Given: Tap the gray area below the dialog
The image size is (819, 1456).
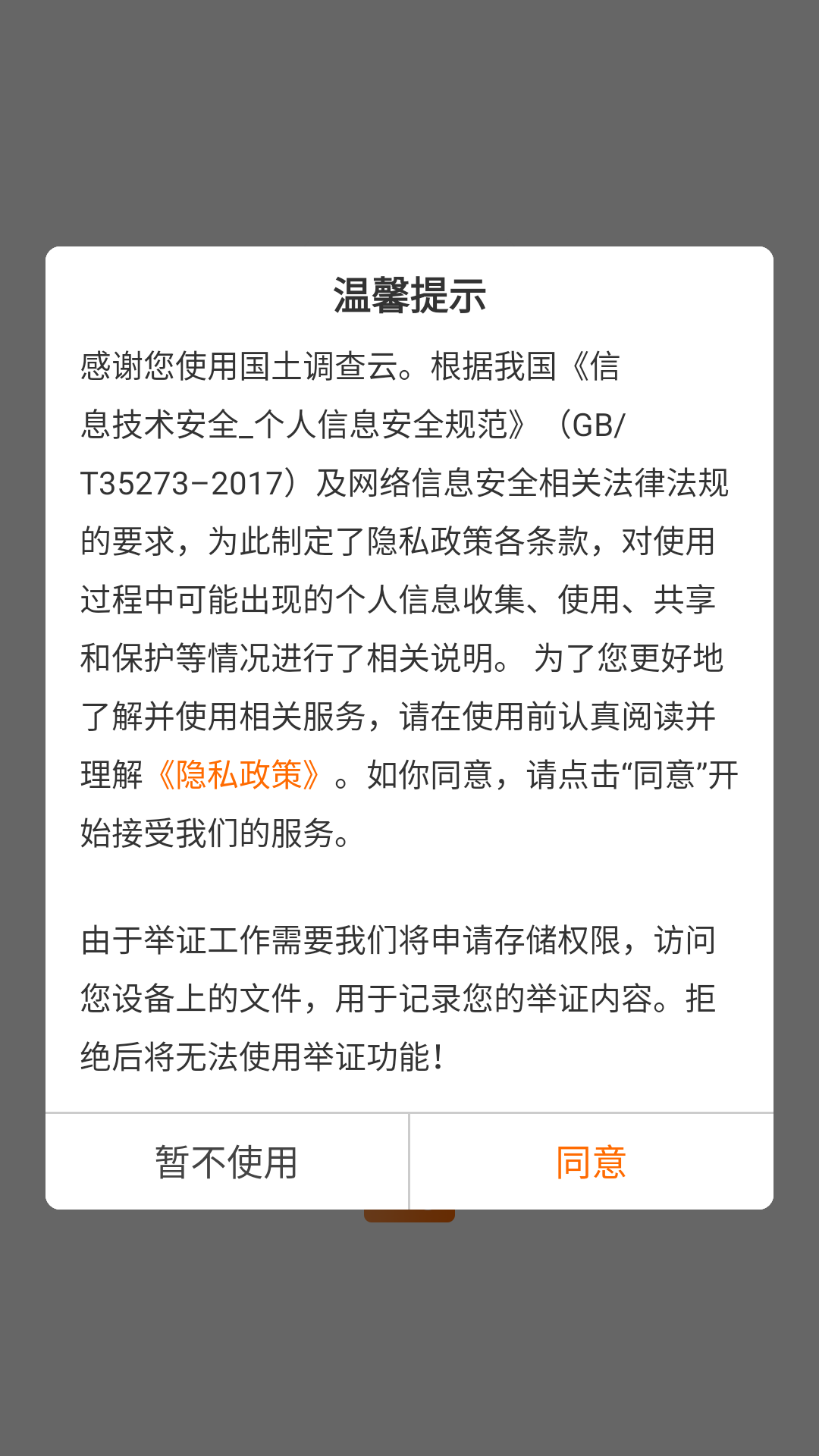Looking at the screenshot, I should [409, 1327].
